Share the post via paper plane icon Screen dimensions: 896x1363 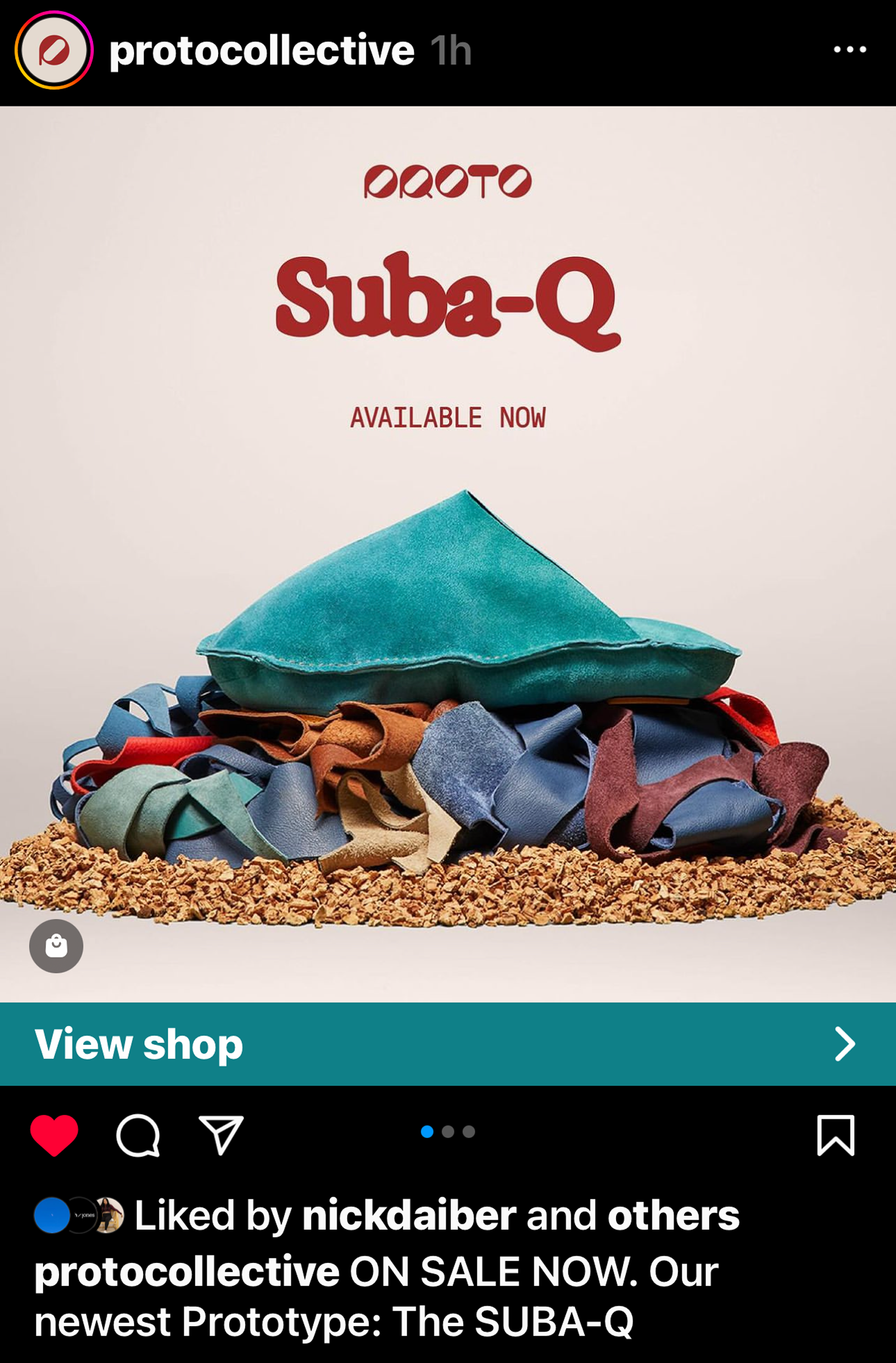(221, 1135)
